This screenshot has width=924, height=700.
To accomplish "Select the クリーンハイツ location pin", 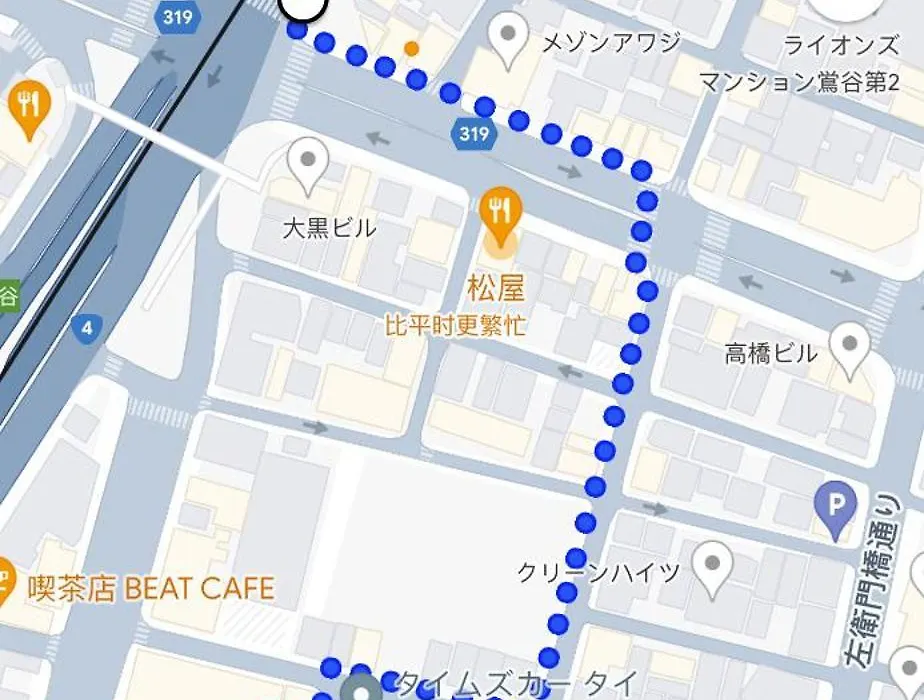I will (x=712, y=565).
